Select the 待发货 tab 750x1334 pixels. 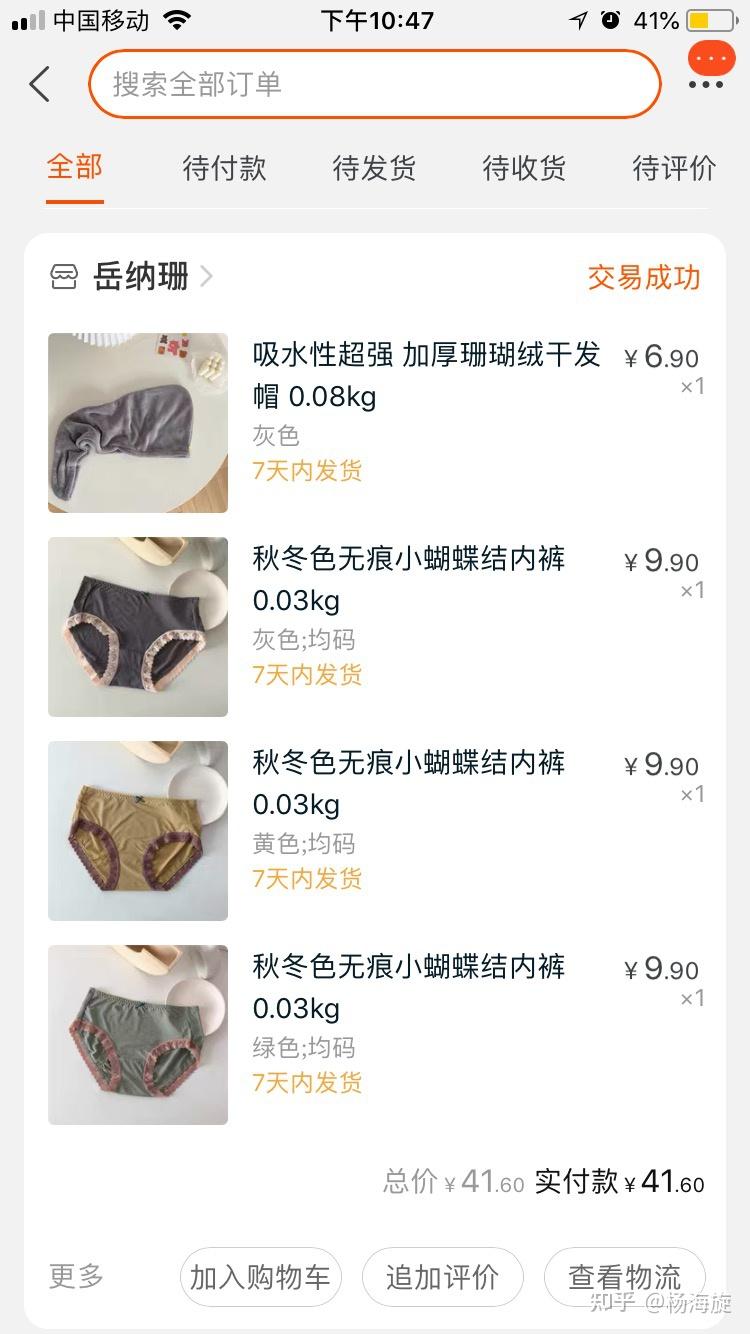[x=374, y=168]
